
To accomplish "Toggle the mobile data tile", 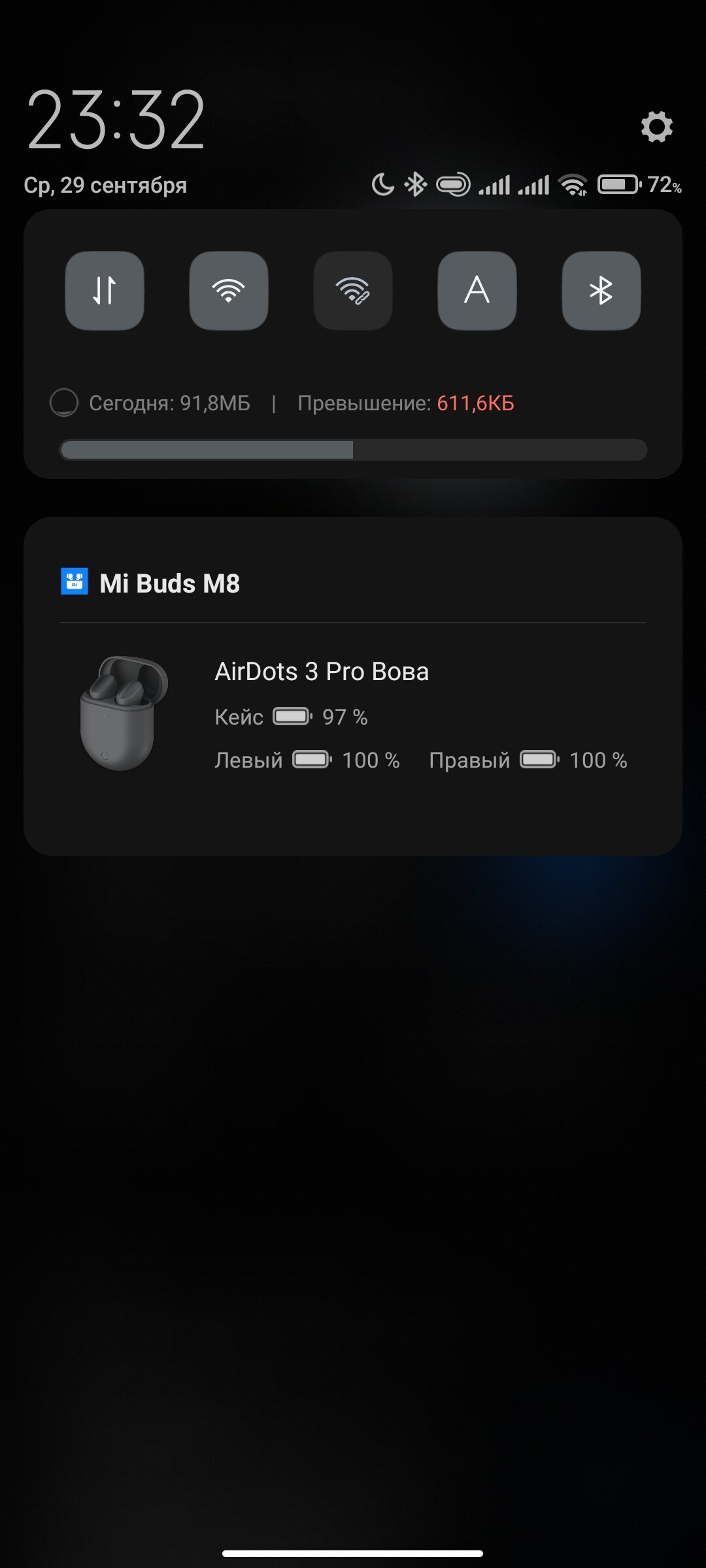I will (x=105, y=291).
